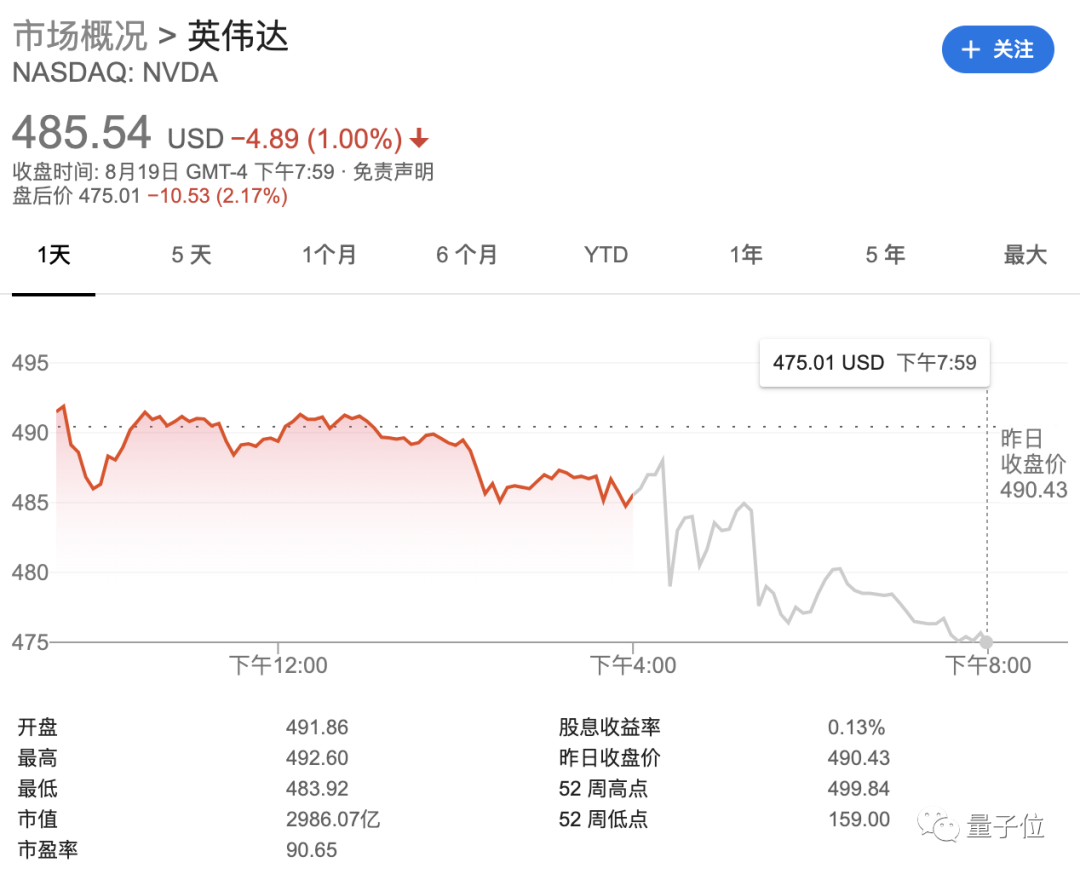Switch to the 5 年 range tab

point(885,255)
